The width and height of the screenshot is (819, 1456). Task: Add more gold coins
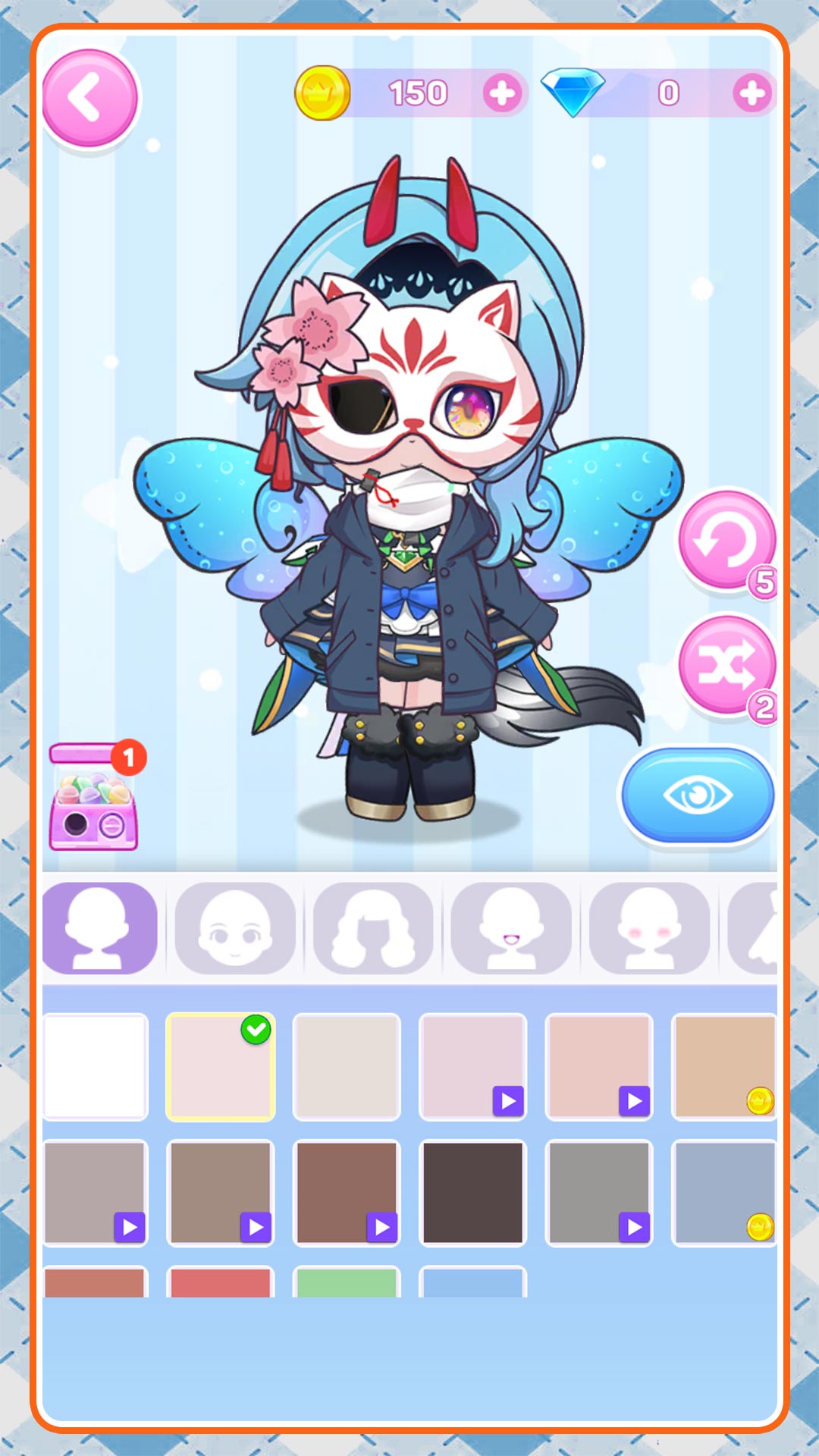502,93
